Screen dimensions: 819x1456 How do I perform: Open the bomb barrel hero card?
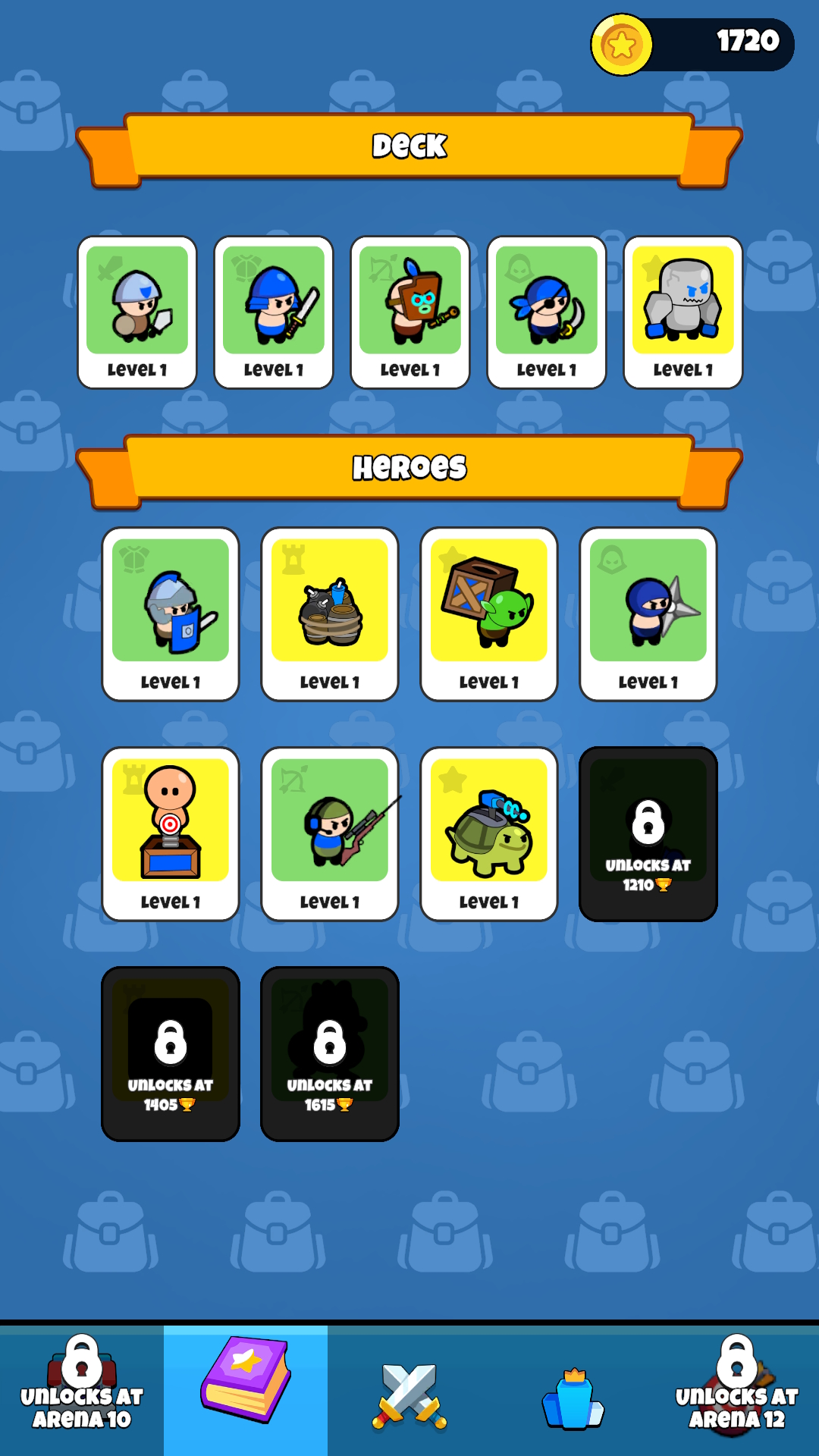330,614
